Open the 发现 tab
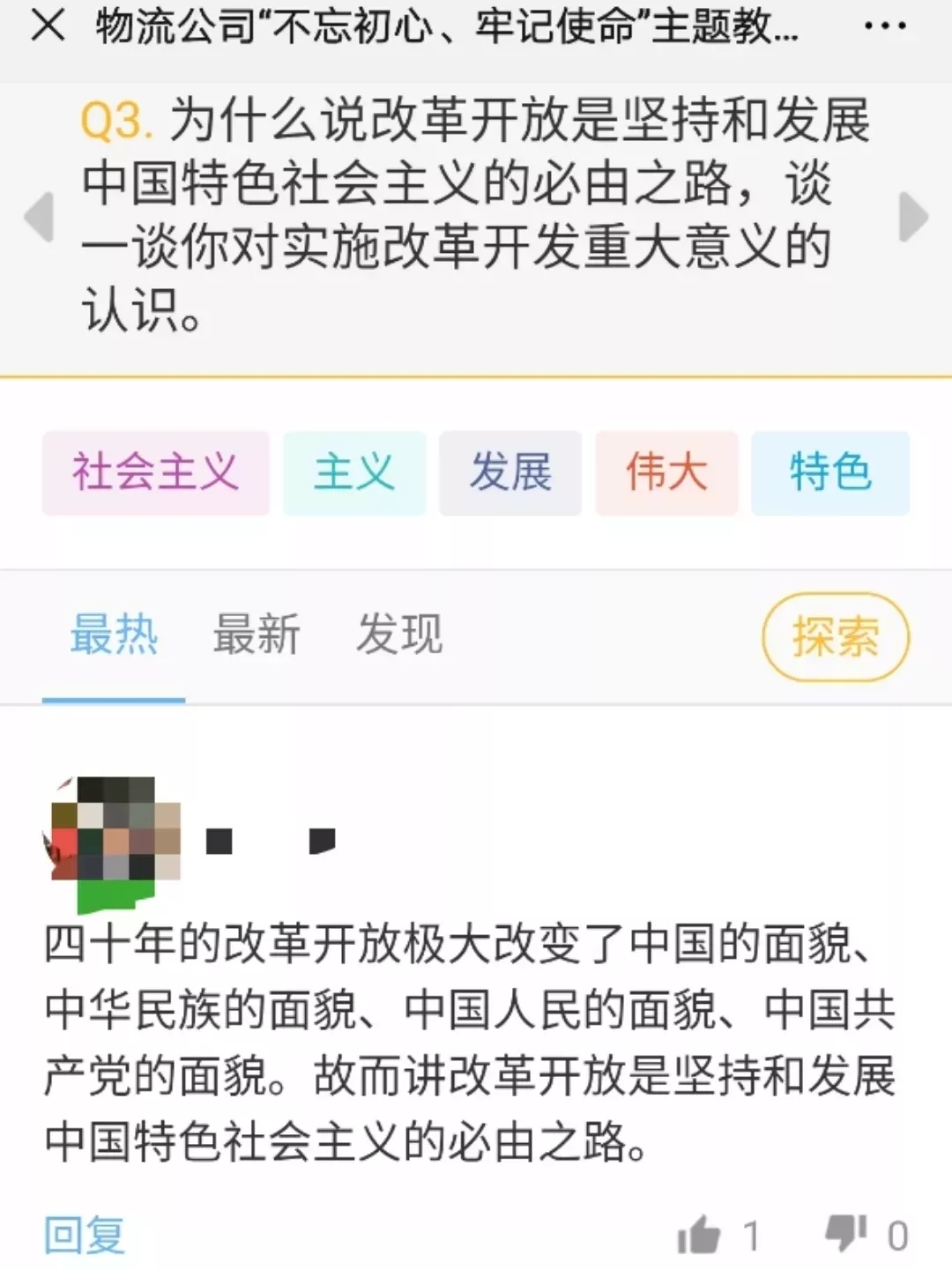Screen dimensions: 952x1270 coord(399,635)
